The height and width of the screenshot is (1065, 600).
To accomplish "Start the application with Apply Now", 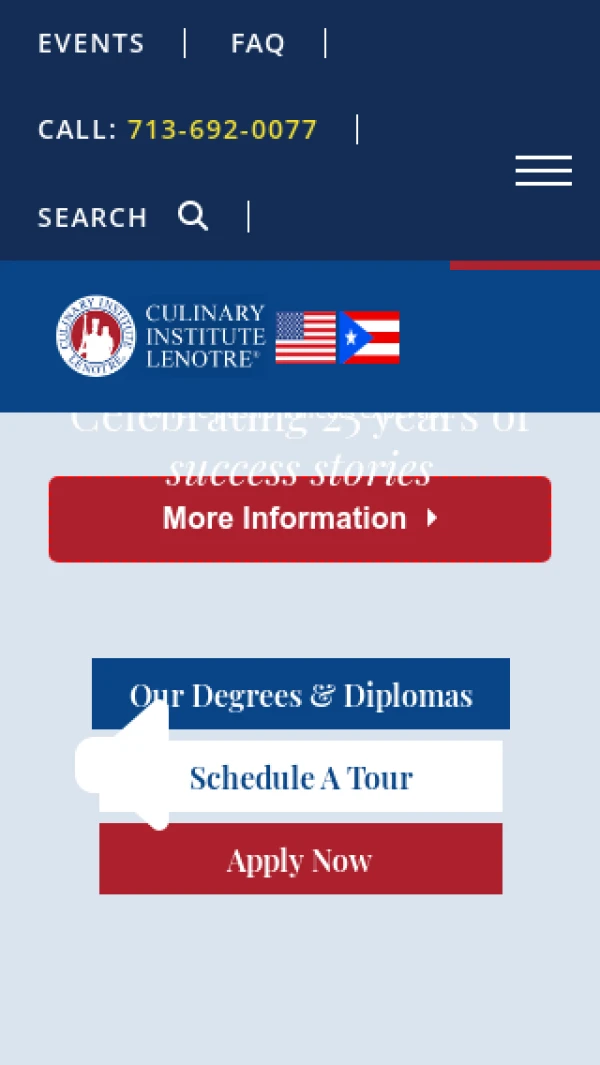I will tap(300, 860).
